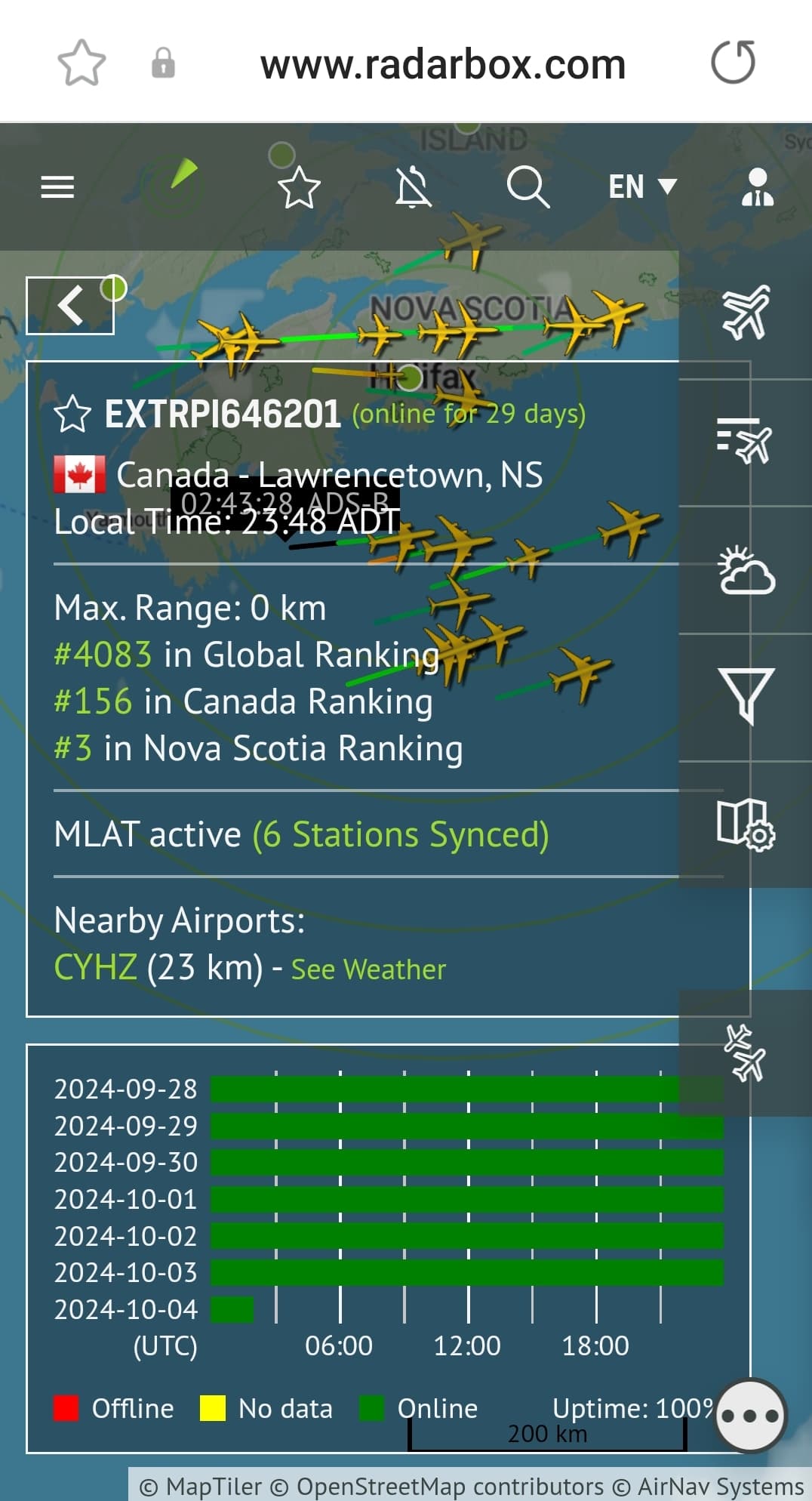Select the radar sweep tracking icon
The height and width of the screenshot is (1501, 812).
175,183
